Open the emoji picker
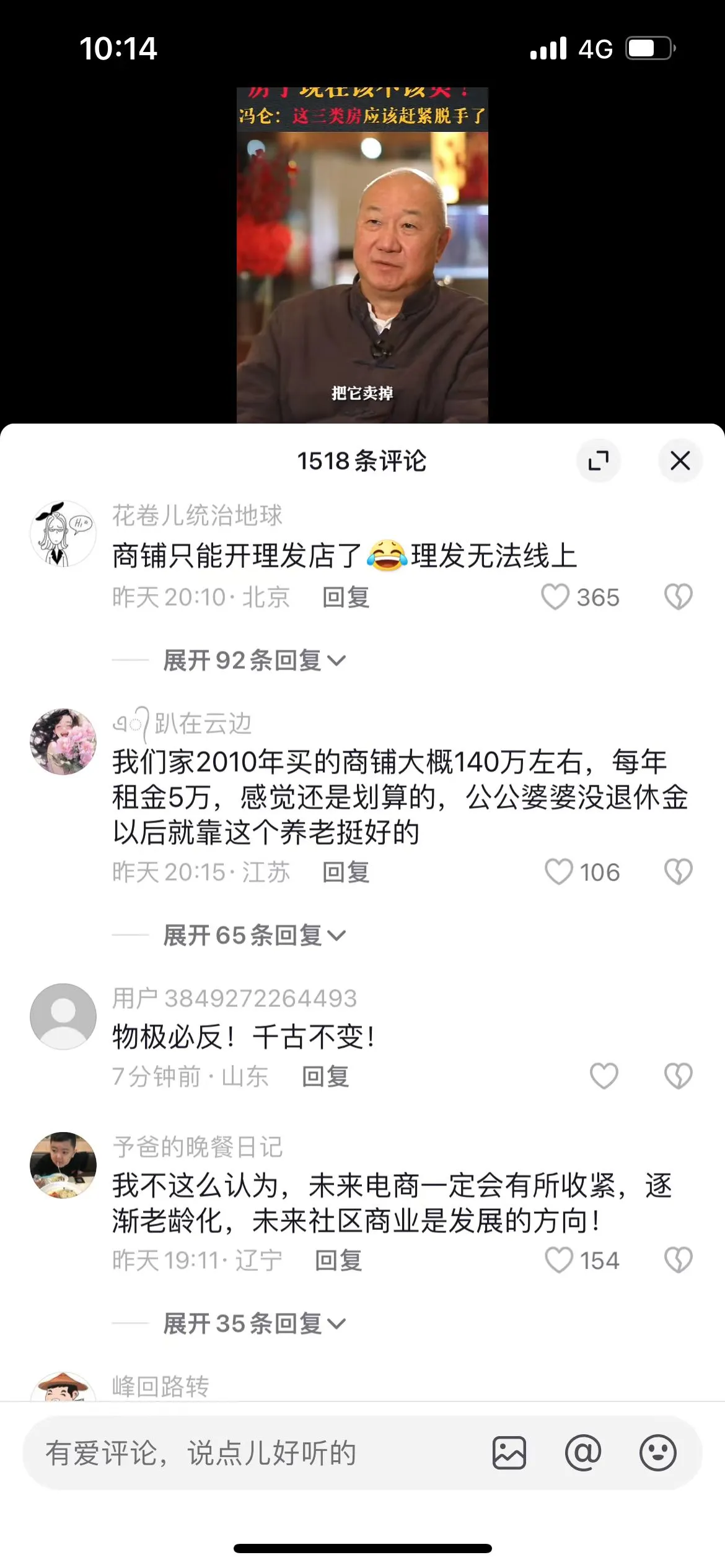This screenshot has height=1568, width=725. (657, 1453)
